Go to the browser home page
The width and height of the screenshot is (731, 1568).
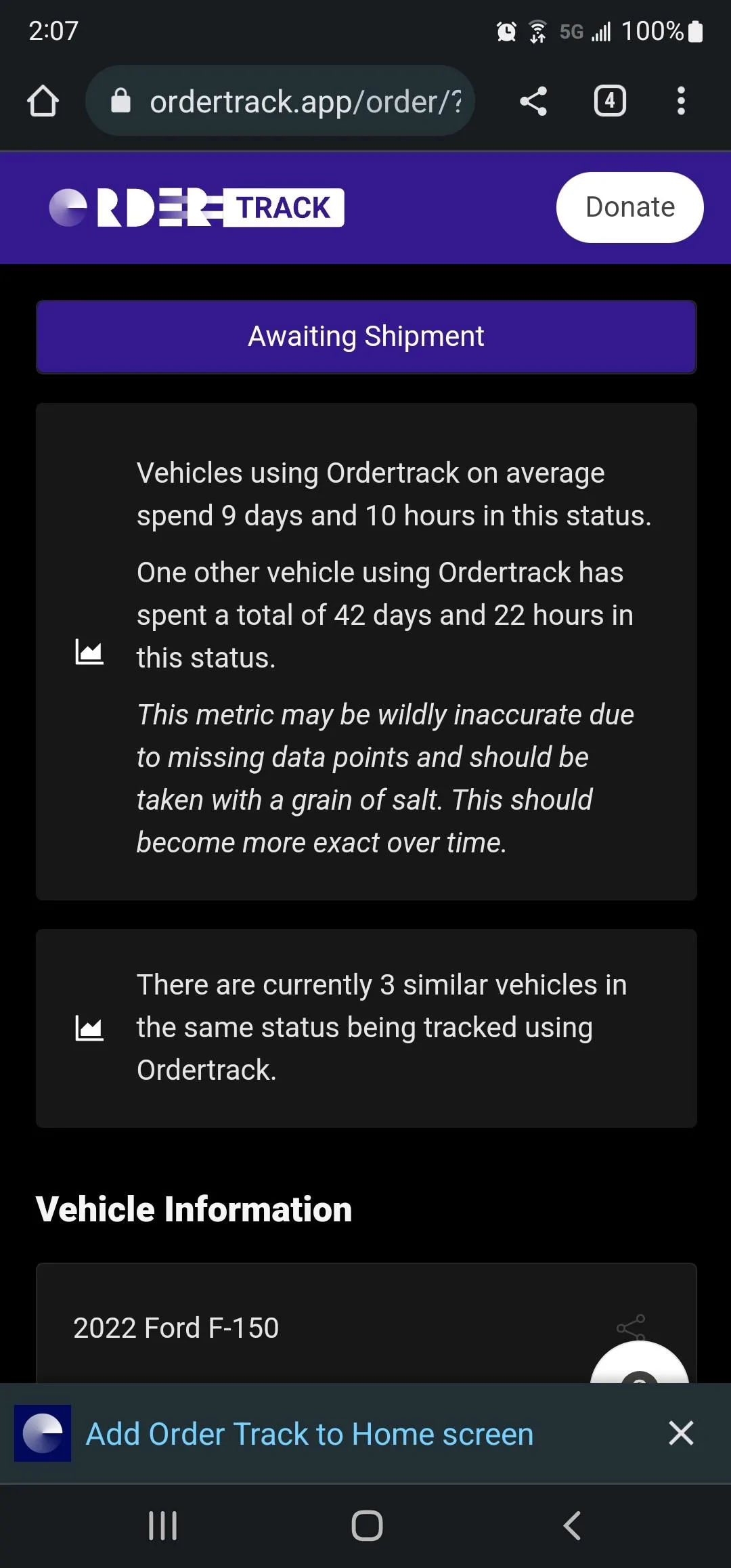coord(43,102)
